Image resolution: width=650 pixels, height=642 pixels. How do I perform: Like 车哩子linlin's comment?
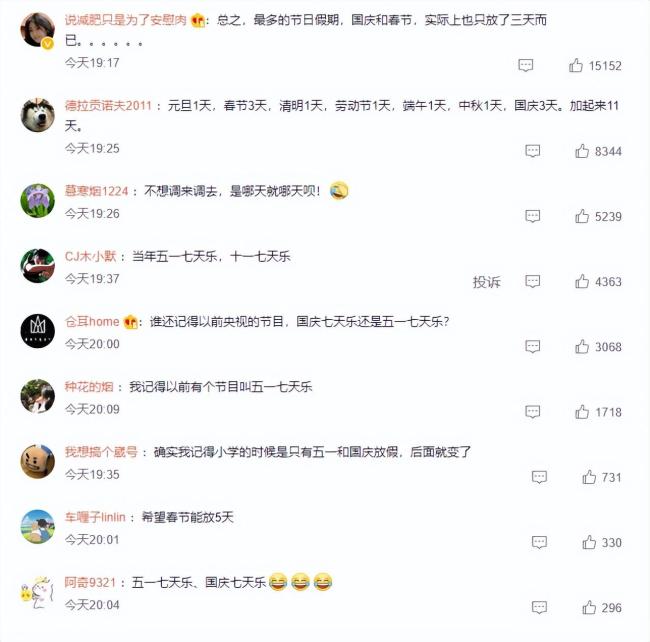click(x=589, y=542)
